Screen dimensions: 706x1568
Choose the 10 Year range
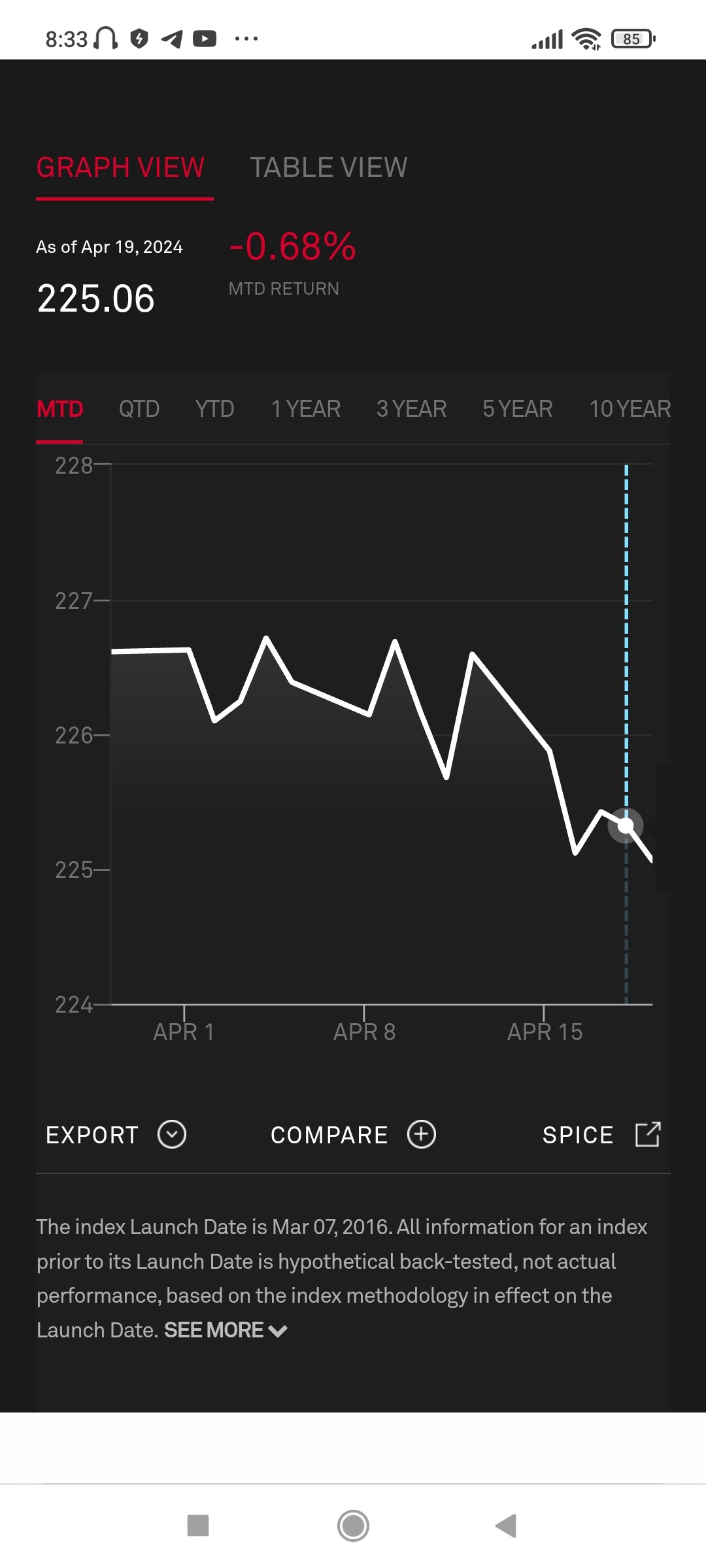coord(630,409)
